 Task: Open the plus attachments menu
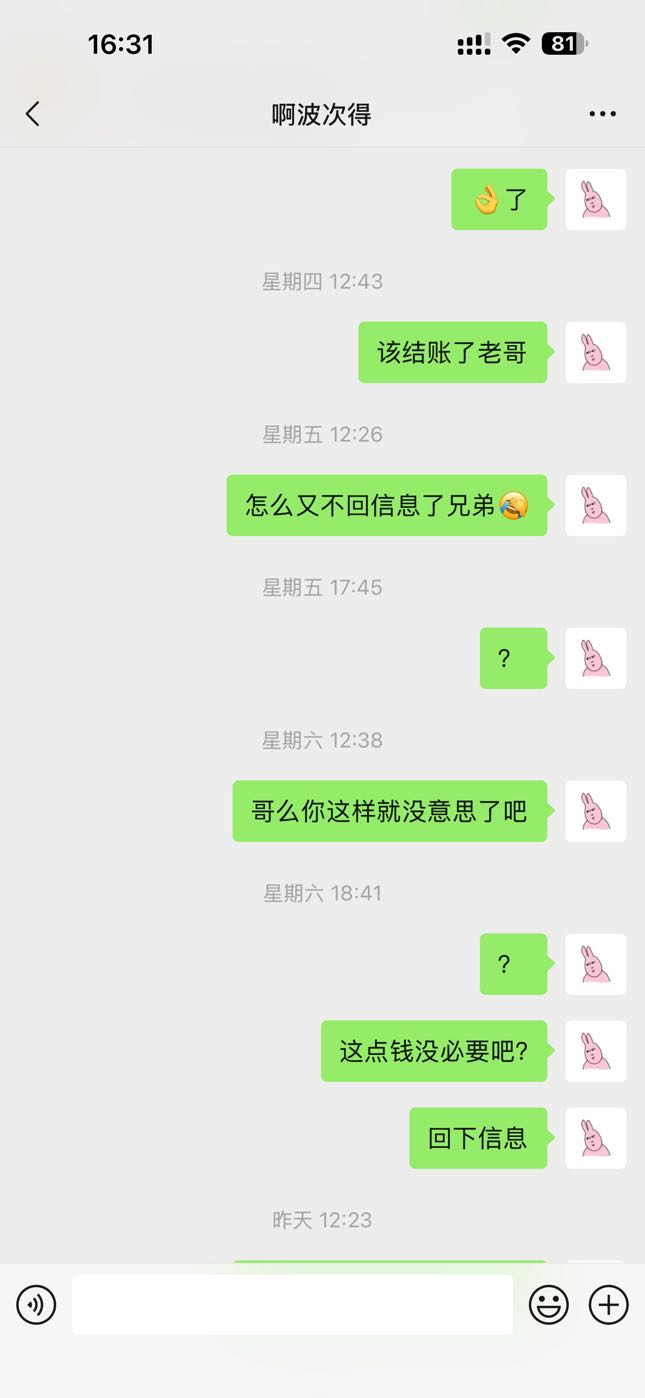(608, 1304)
